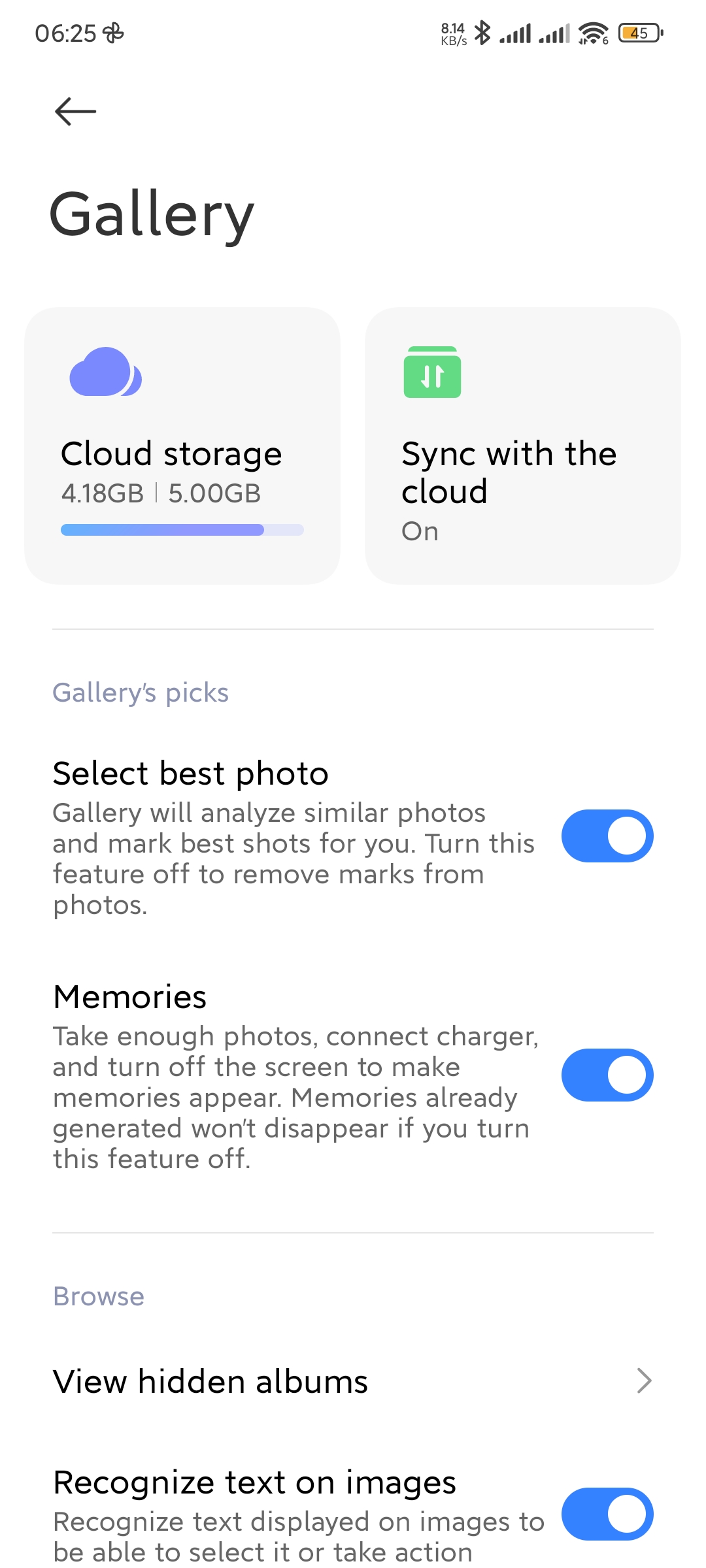The height and width of the screenshot is (1568, 706).
Task: Open the Cloud storage card
Action: click(182, 446)
